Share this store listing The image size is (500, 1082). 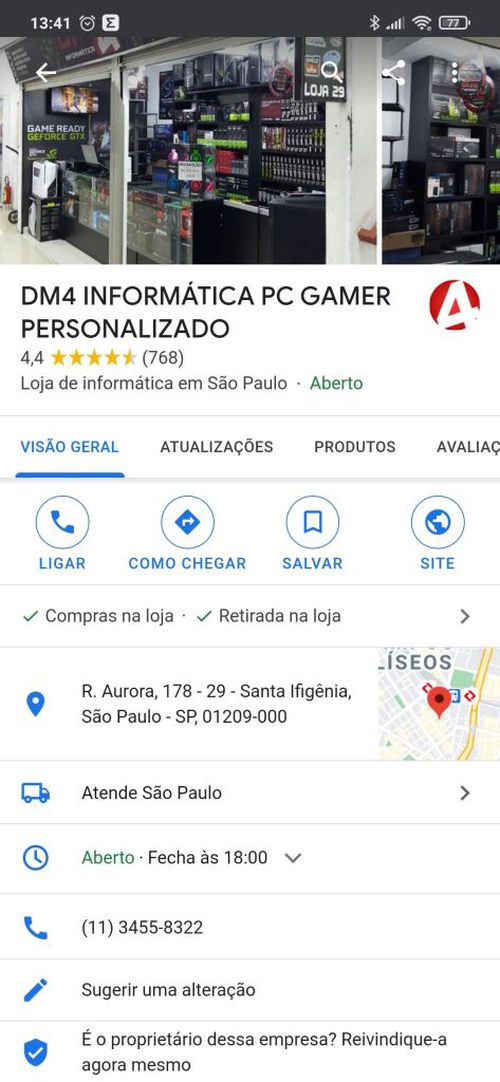[394, 72]
